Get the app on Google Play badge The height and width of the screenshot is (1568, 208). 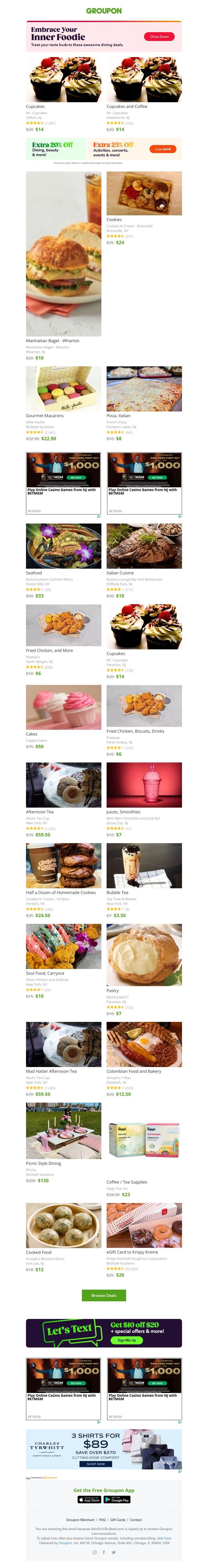point(117,1500)
